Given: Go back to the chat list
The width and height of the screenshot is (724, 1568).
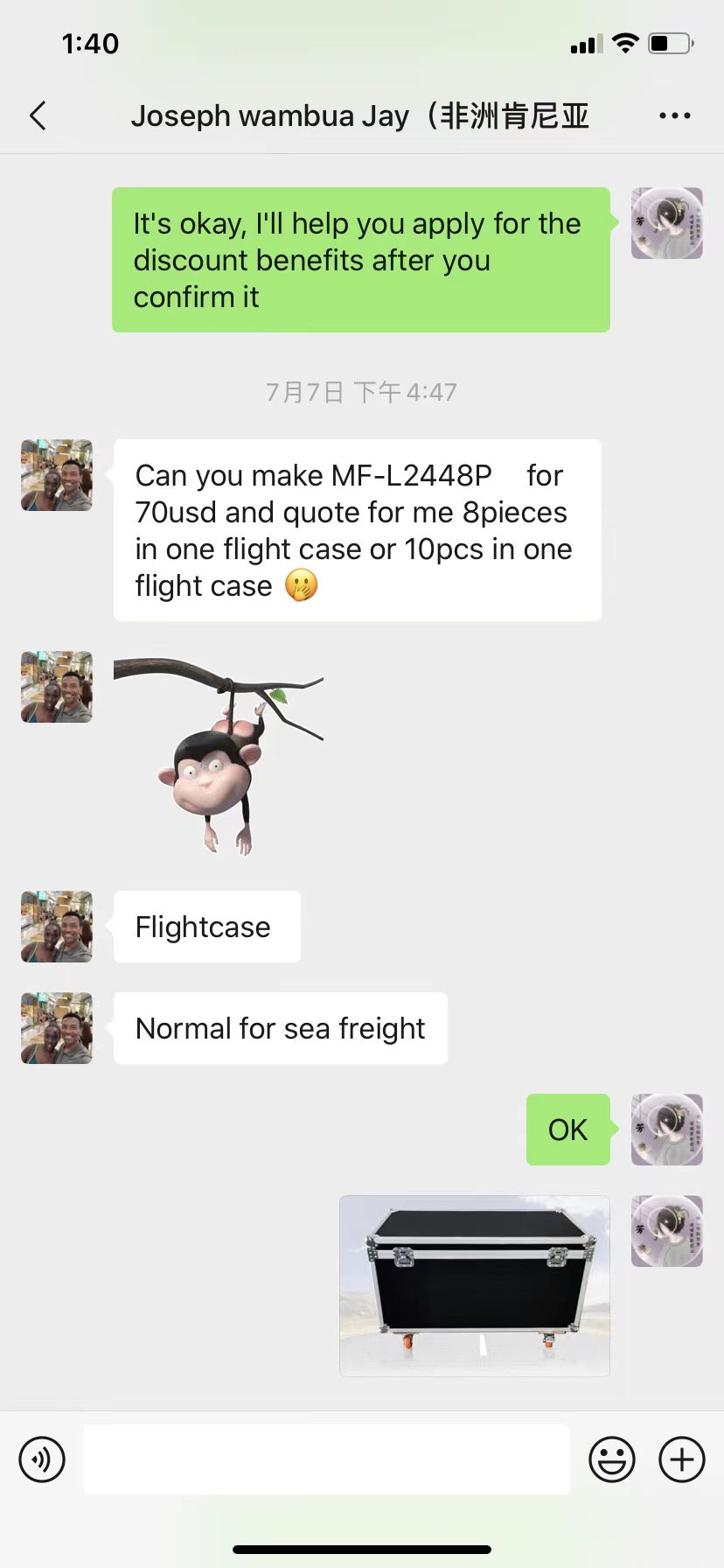Looking at the screenshot, I should point(38,115).
